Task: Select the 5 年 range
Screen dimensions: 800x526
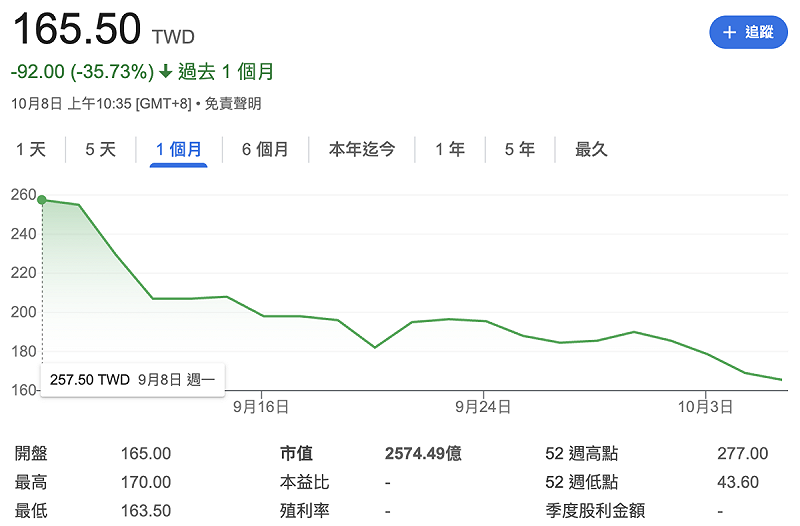Action: click(520, 150)
